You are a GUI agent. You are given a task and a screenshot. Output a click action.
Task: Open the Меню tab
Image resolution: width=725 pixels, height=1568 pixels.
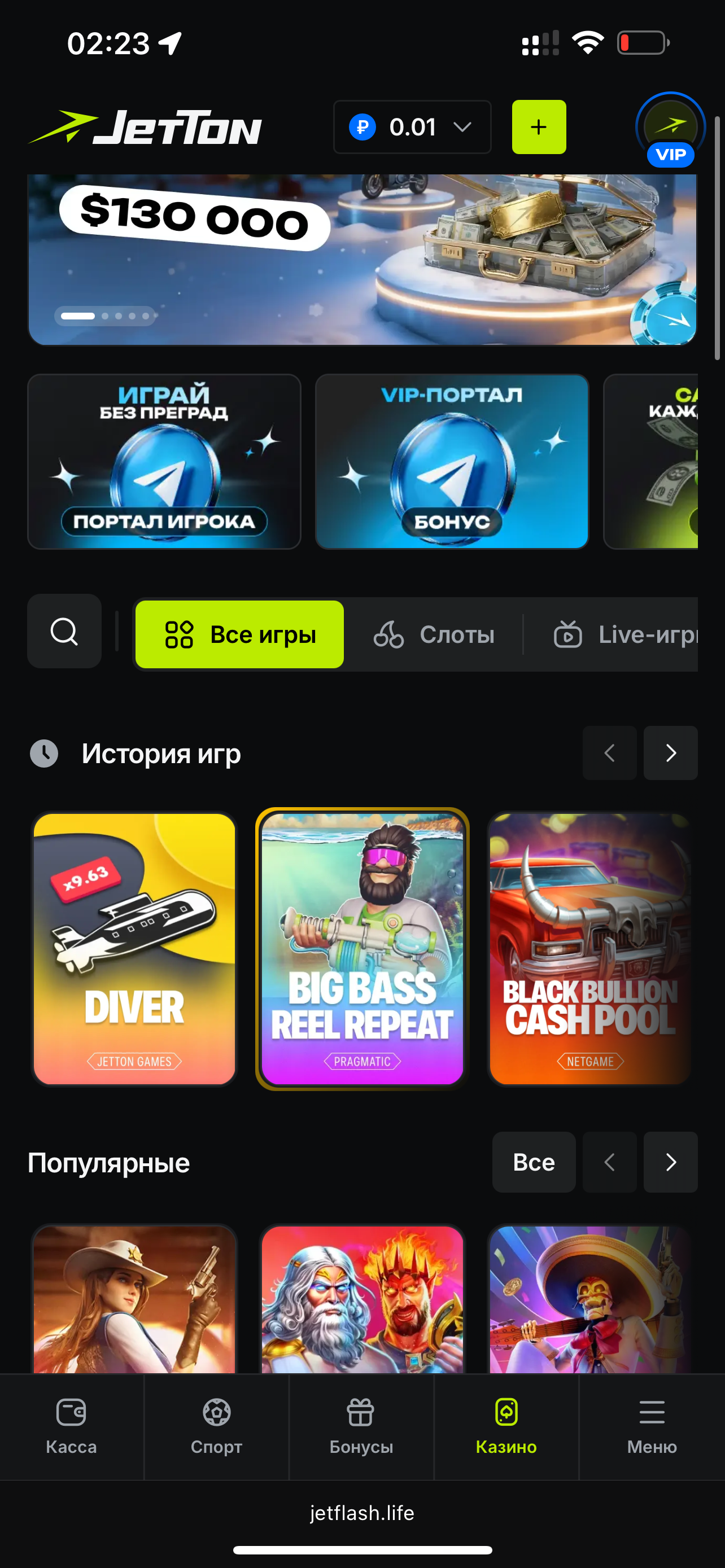(652, 1426)
